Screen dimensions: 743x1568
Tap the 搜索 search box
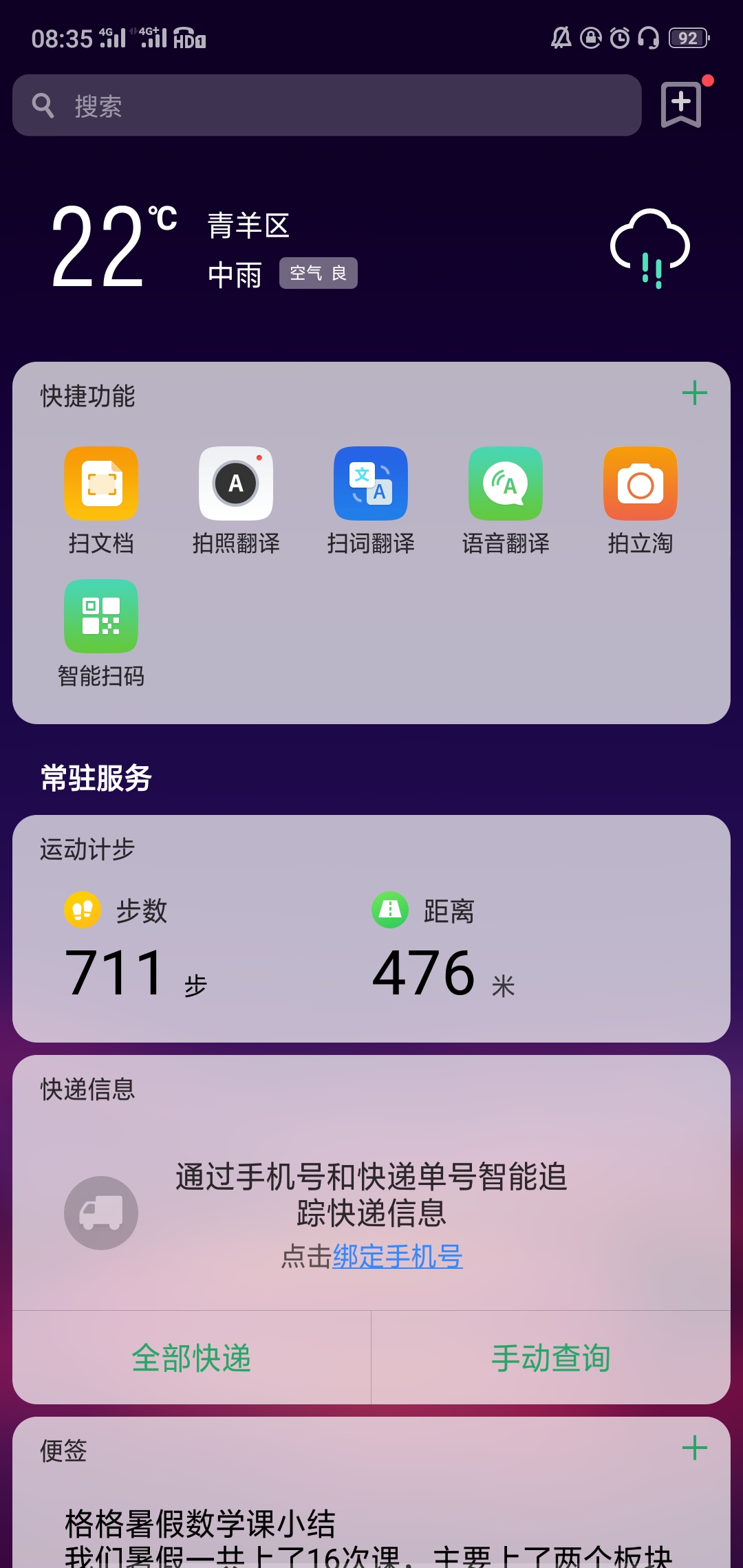click(x=327, y=105)
